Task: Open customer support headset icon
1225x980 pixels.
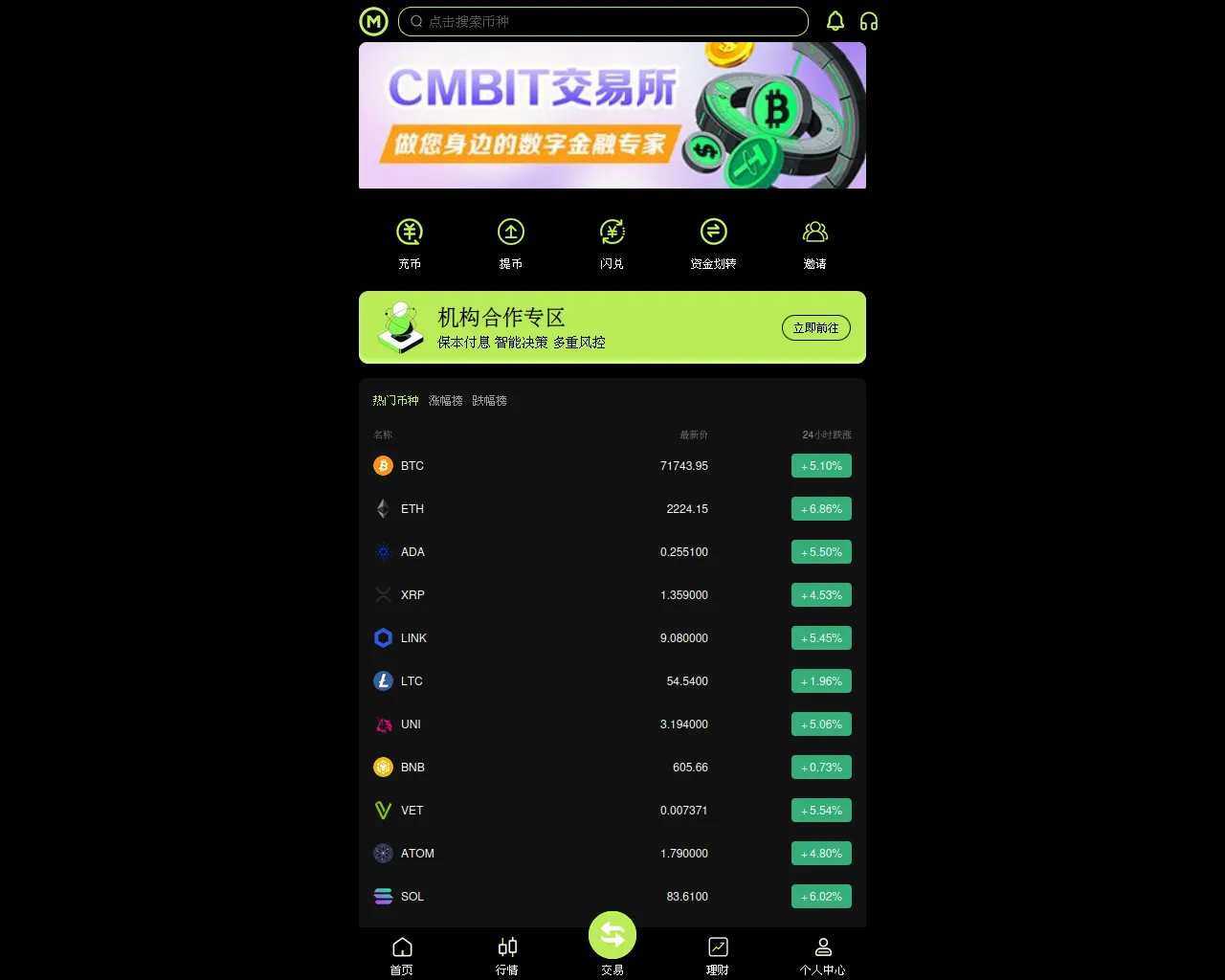Action: click(x=869, y=21)
